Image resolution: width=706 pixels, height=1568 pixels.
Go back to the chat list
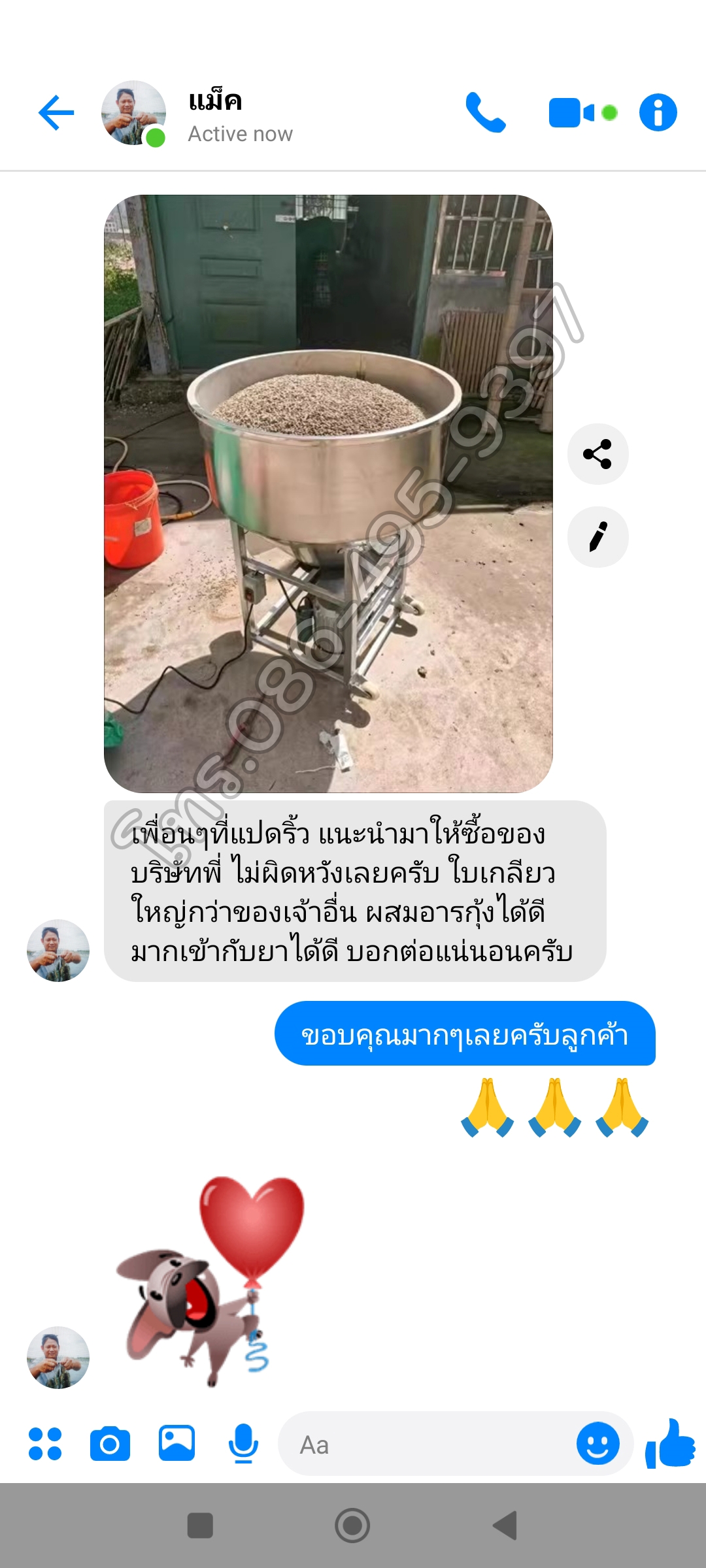[56, 113]
